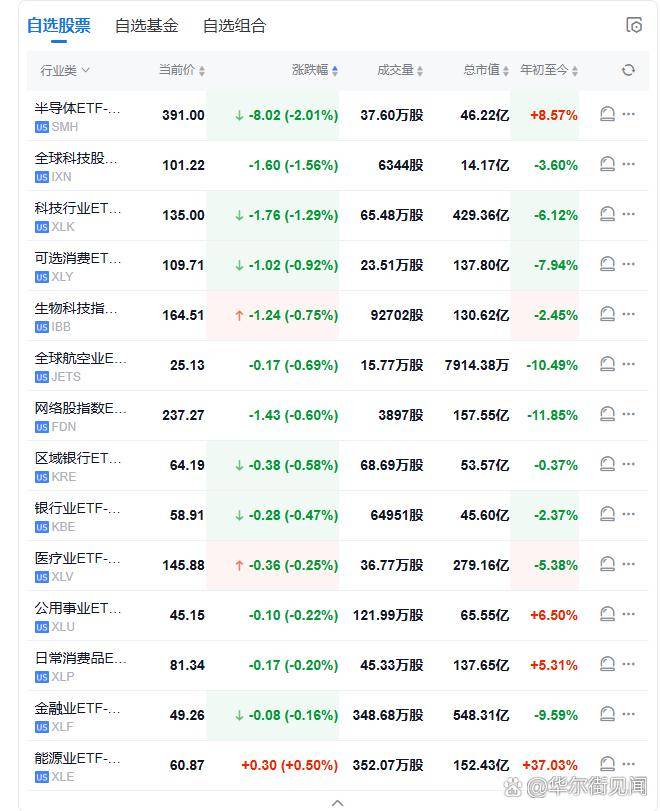This screenshot has width=660, height=811.
Task: Open the XLE 能源业ETF row
Action: 78,758
